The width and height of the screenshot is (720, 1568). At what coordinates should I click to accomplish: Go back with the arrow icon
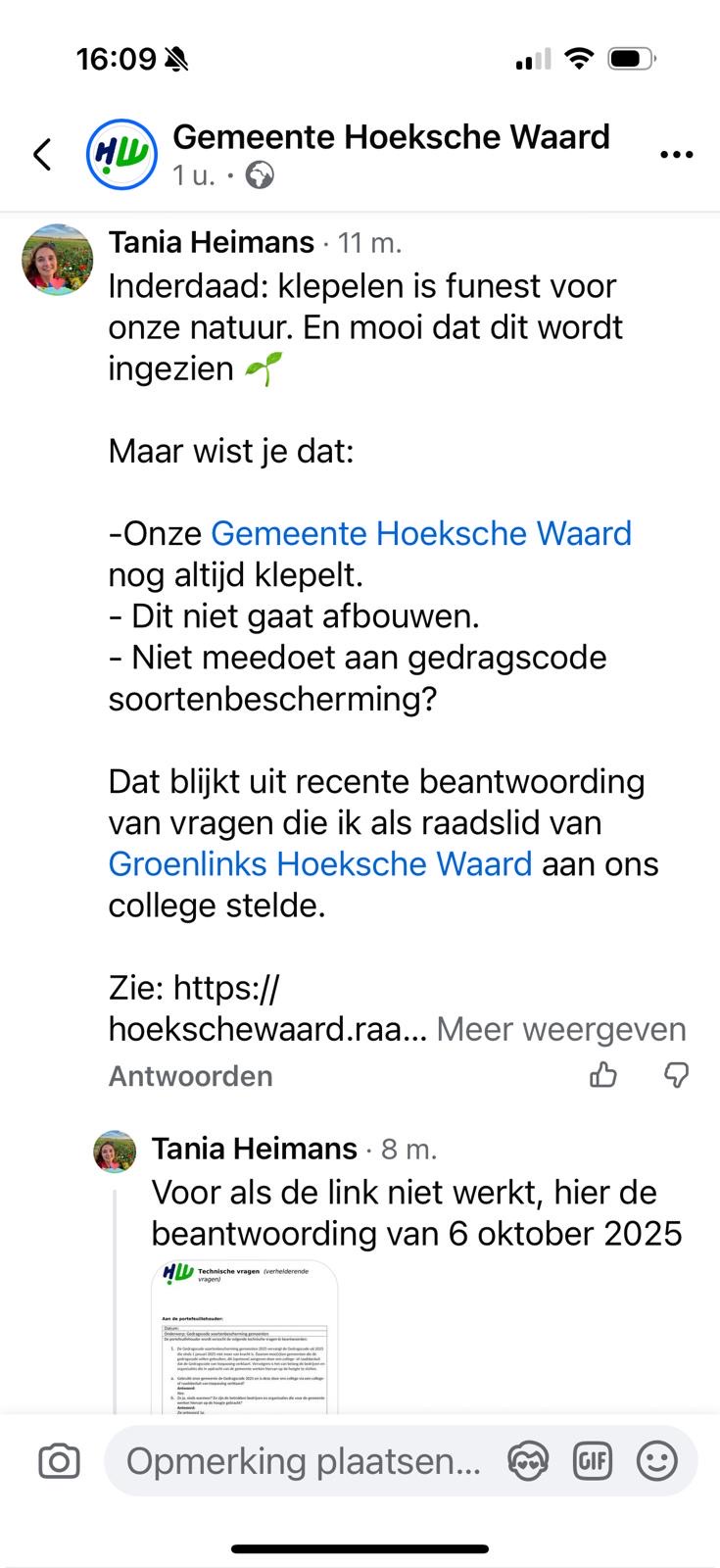42,154
